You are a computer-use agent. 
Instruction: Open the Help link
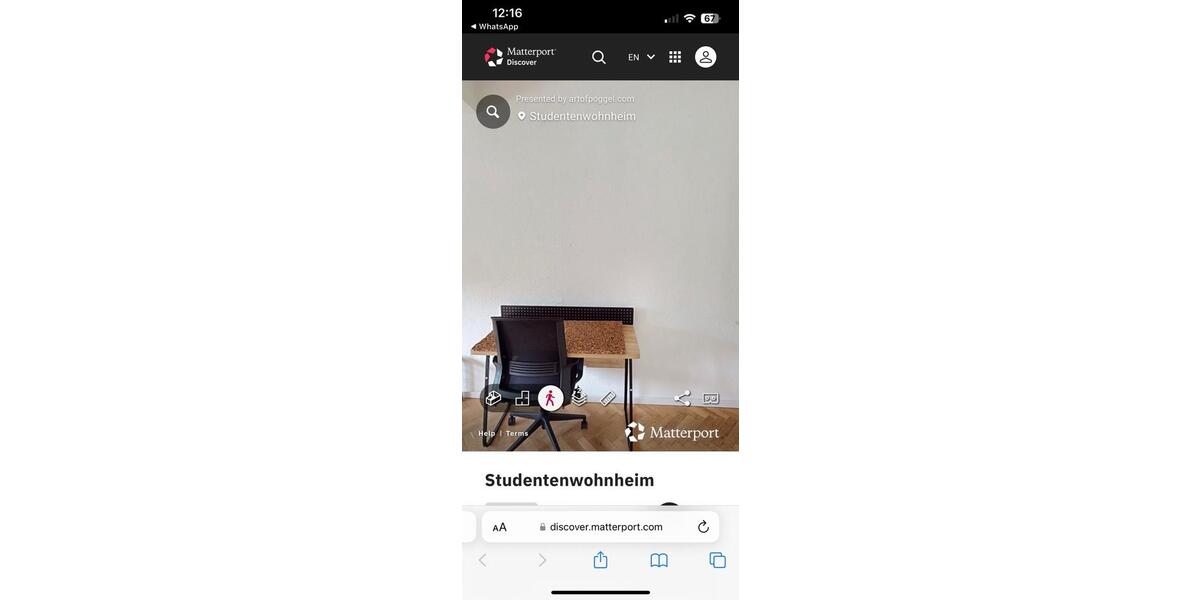(487, 434)
